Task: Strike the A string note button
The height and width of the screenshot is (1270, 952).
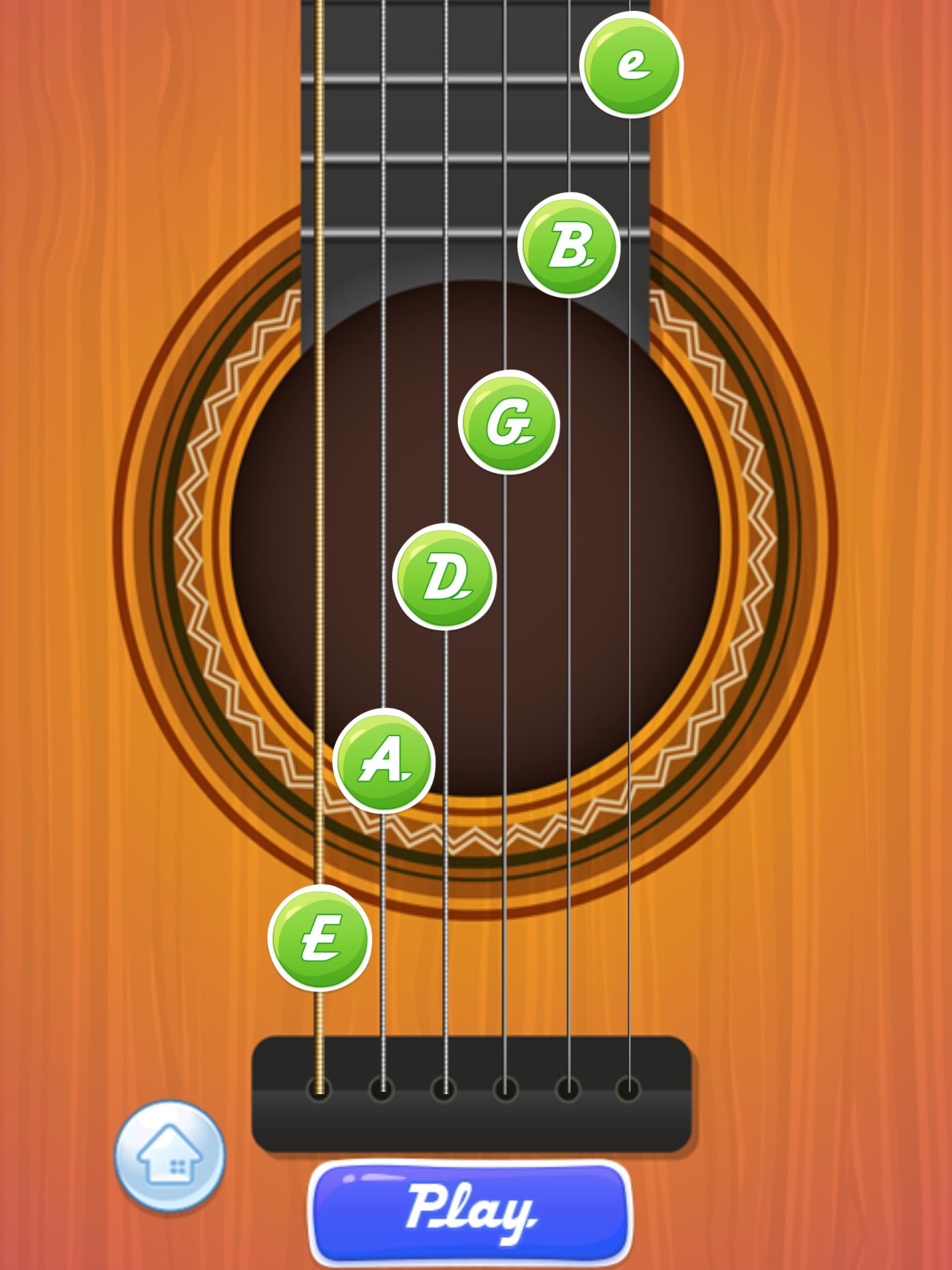Action: [384, 761]
